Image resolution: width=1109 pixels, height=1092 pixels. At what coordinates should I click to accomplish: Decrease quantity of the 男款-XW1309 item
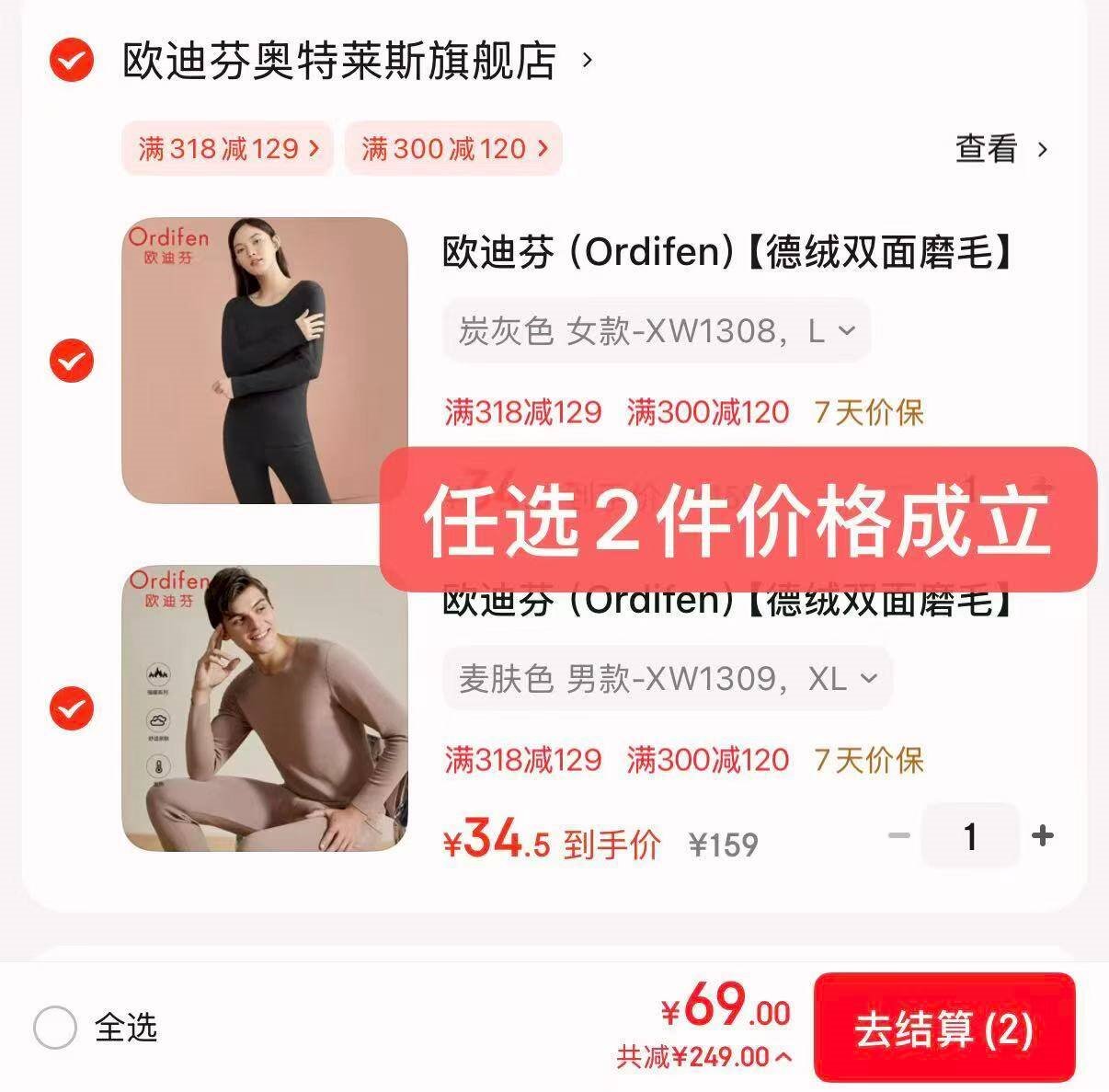(x=899, y=835)
